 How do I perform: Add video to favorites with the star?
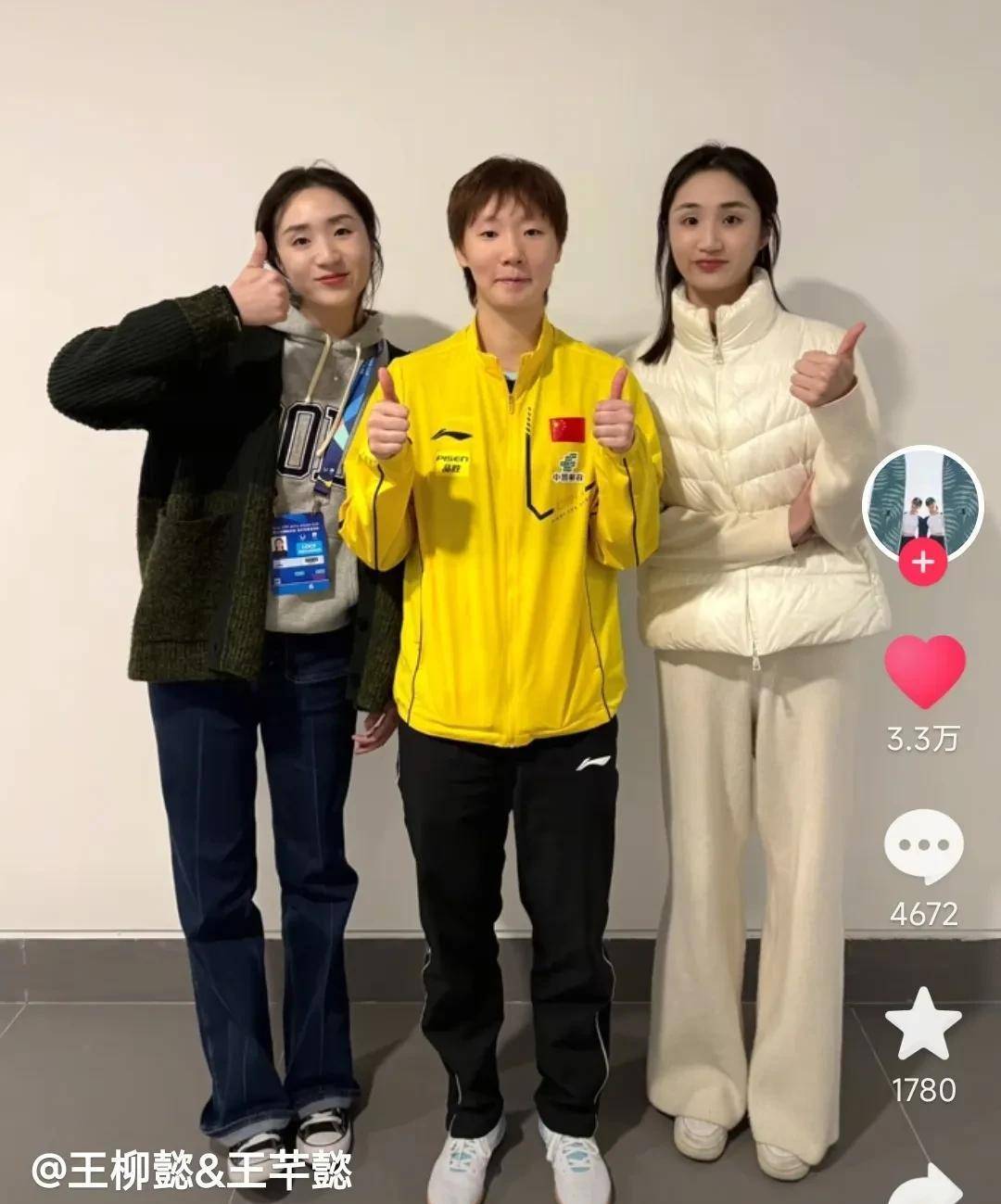[923, 1023]
